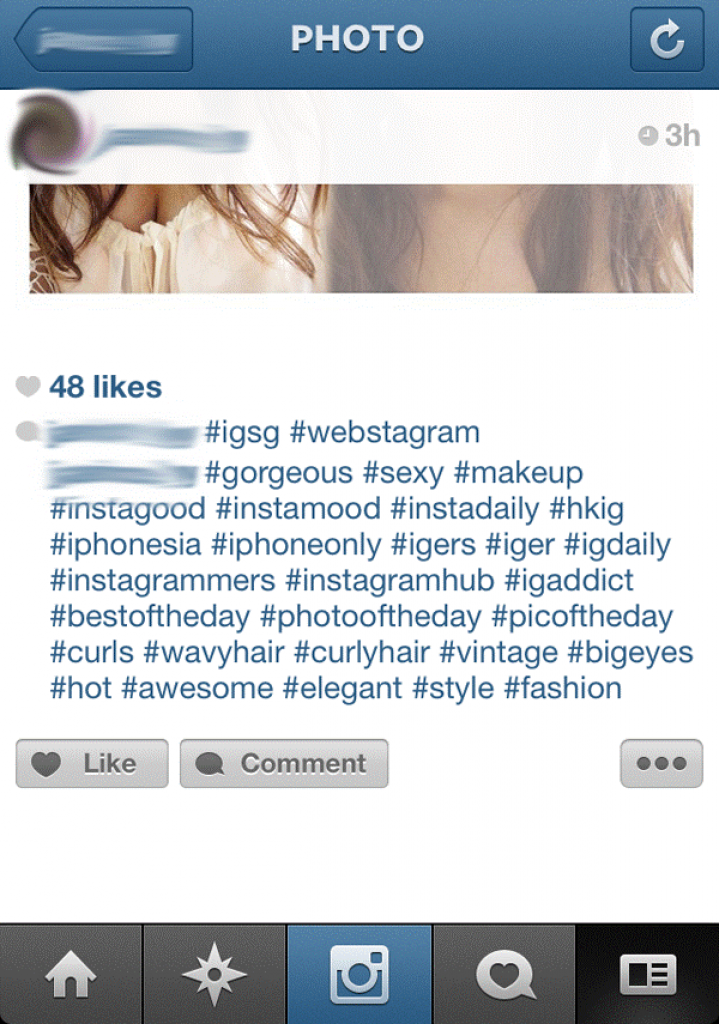719x1024 pixels.
Task: Open the three-dots more options button
Action: 661,764
